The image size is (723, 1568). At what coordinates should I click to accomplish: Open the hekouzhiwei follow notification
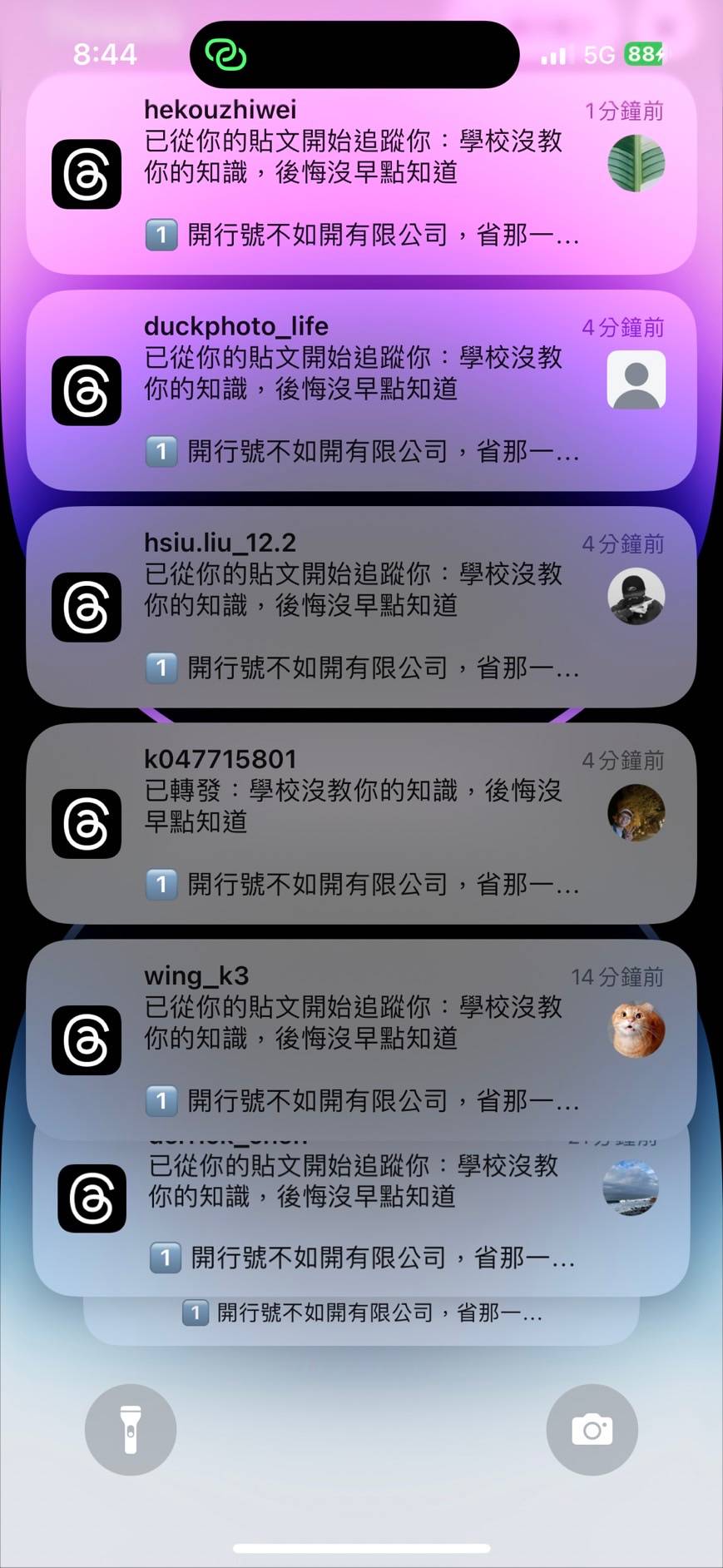(361, 174)
